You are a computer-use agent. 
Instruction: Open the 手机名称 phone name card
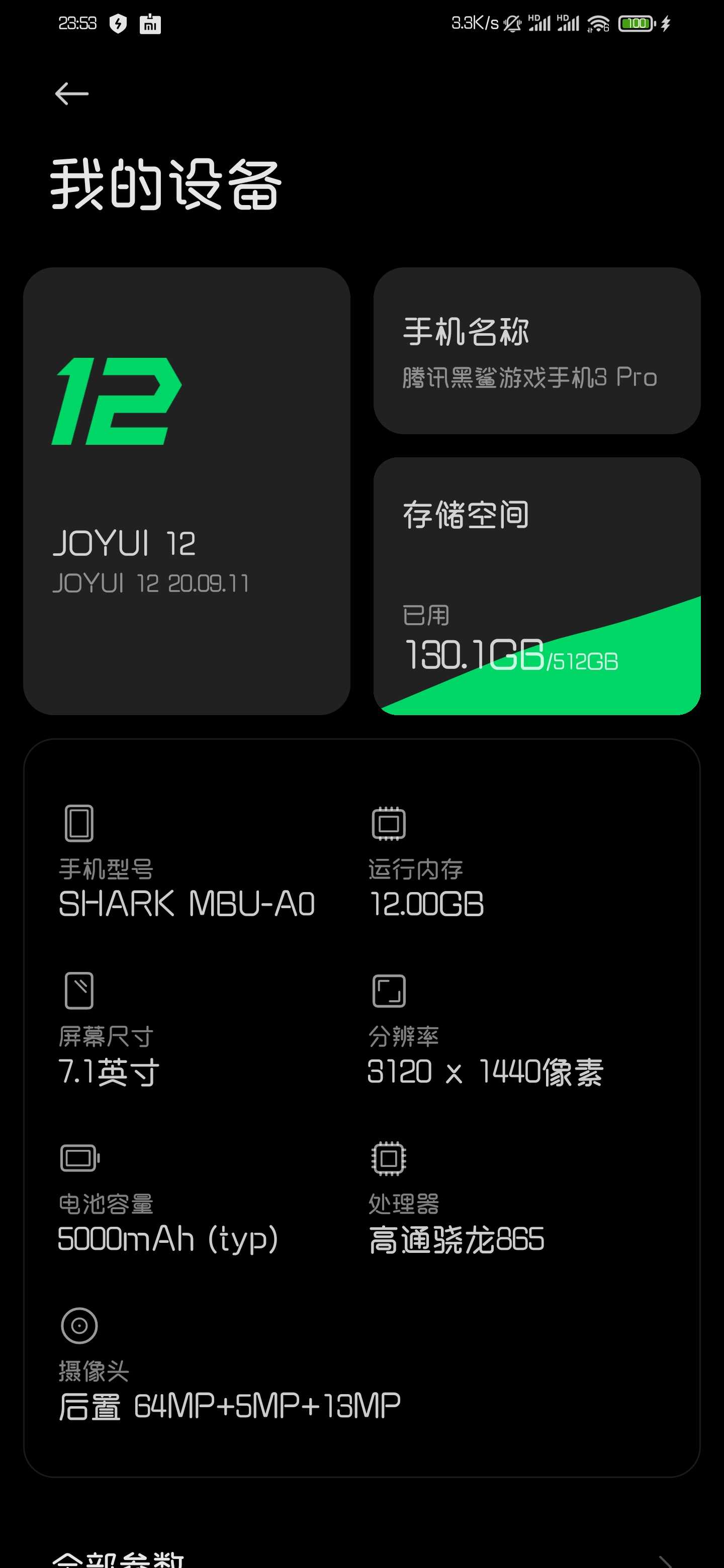click(536, 351)
